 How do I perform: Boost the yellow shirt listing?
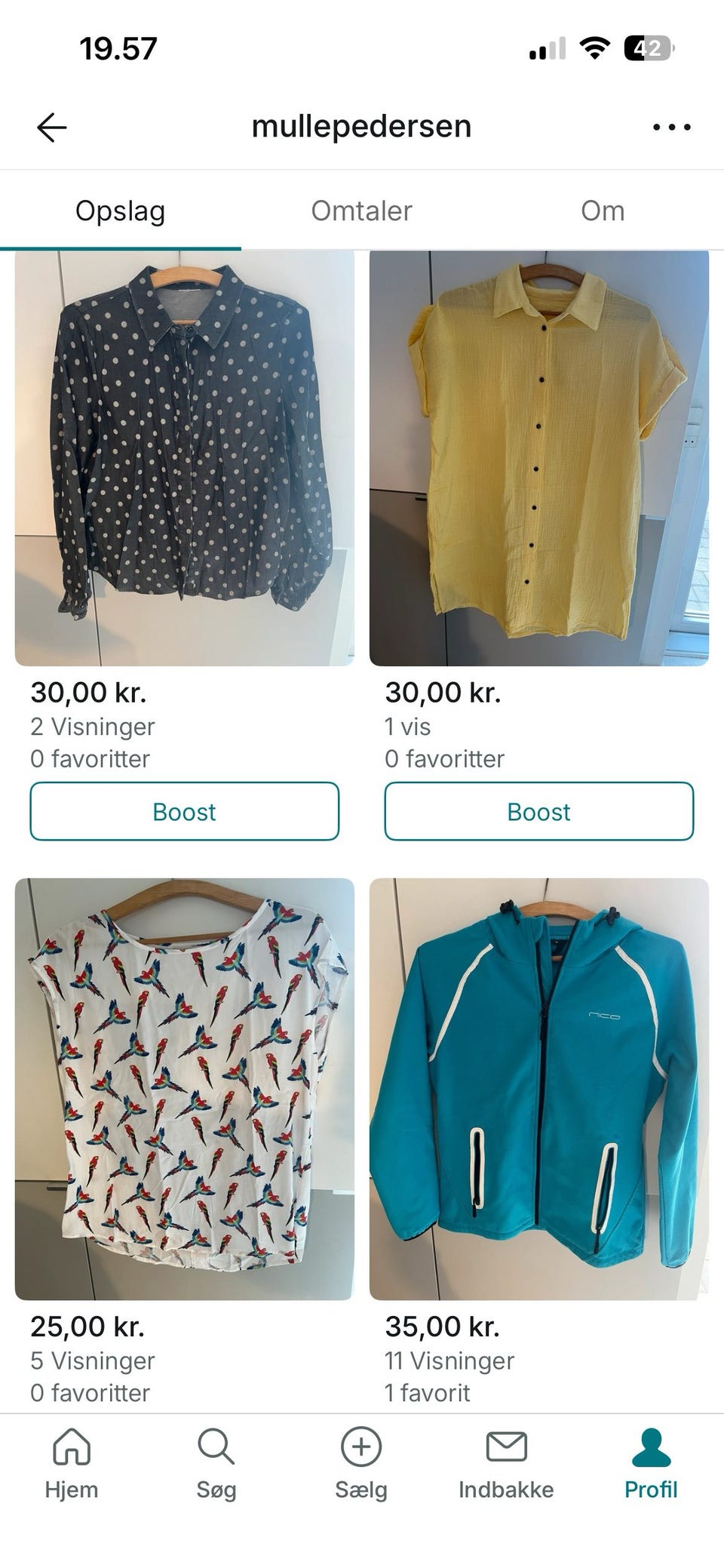[539, 811]
